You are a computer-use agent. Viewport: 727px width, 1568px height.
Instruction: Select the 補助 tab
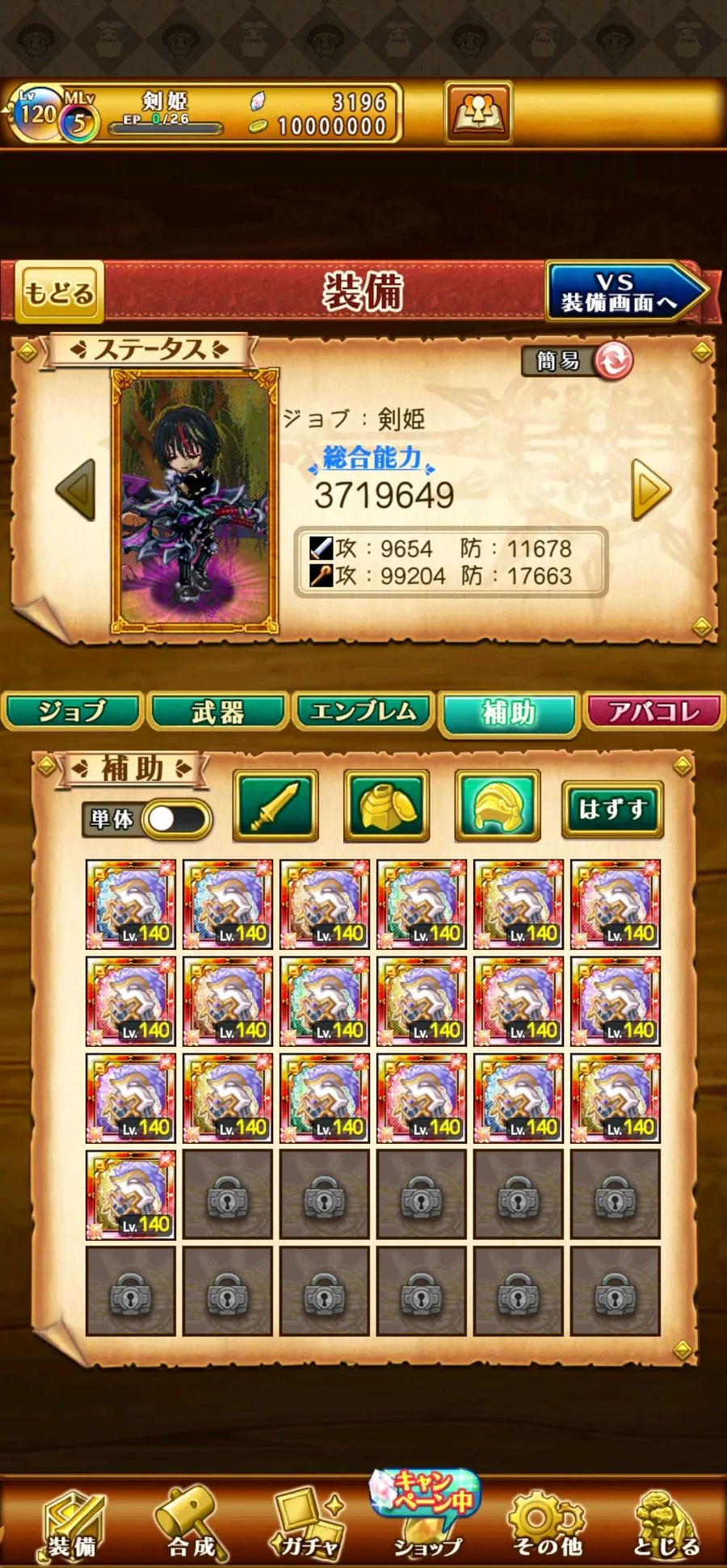(509, 713)
